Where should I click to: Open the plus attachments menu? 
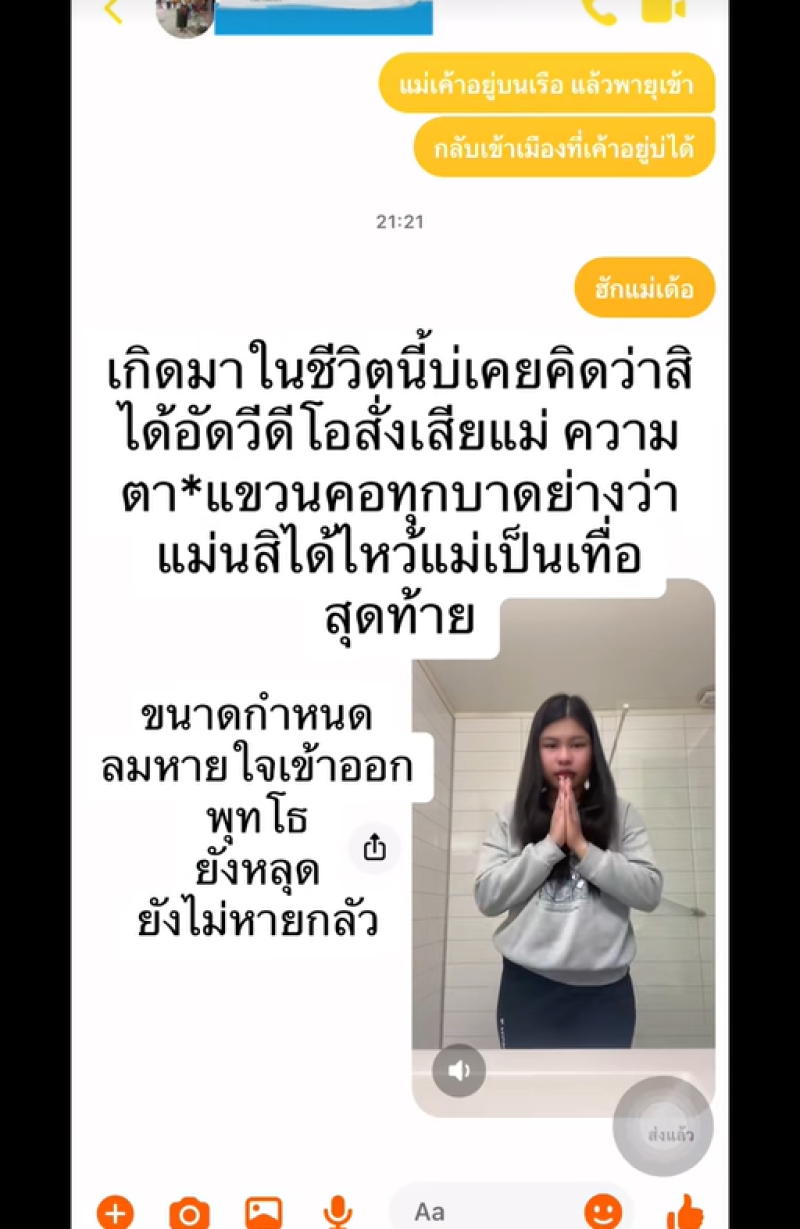pyautogui.click(x=116, y=1213)
